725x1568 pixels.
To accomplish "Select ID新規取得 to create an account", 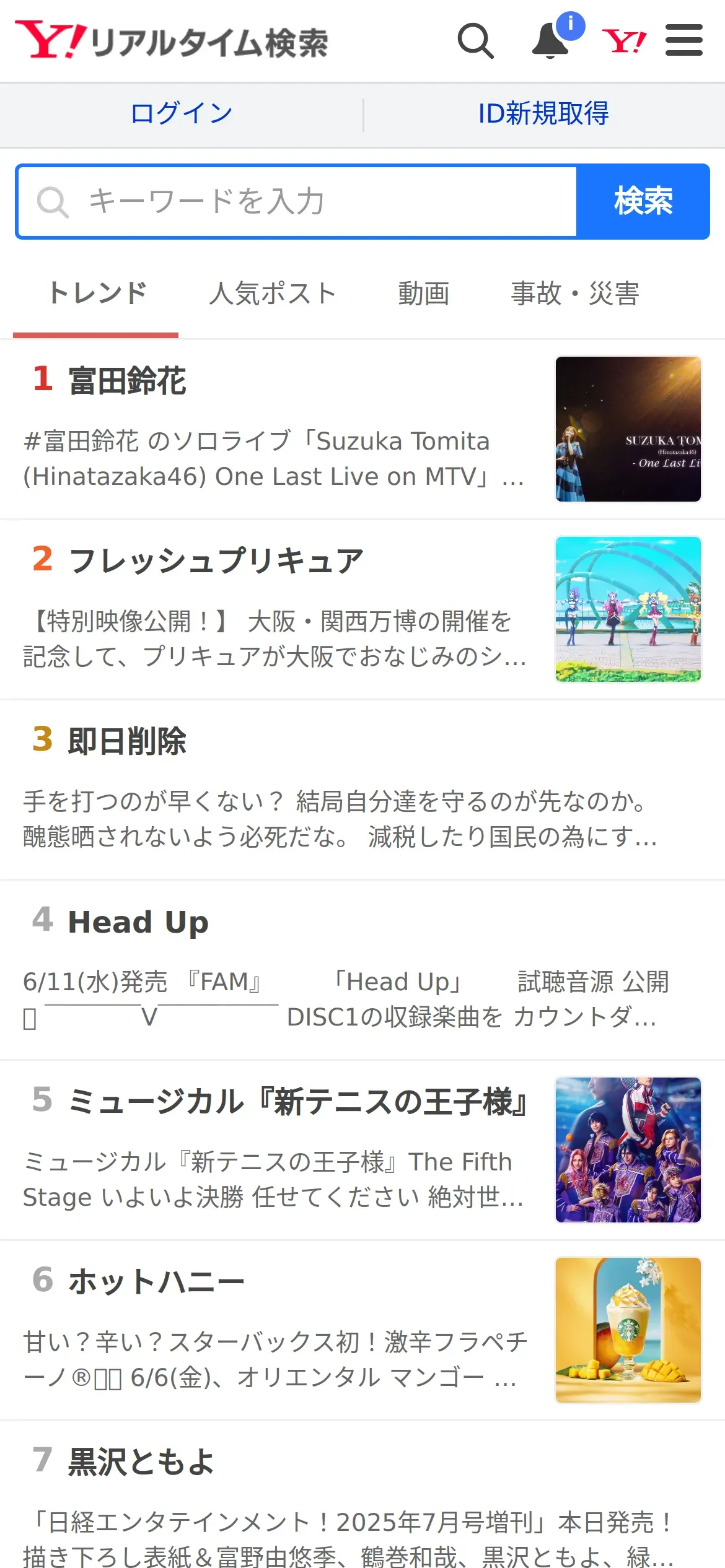I will click(x=543, y=114).
